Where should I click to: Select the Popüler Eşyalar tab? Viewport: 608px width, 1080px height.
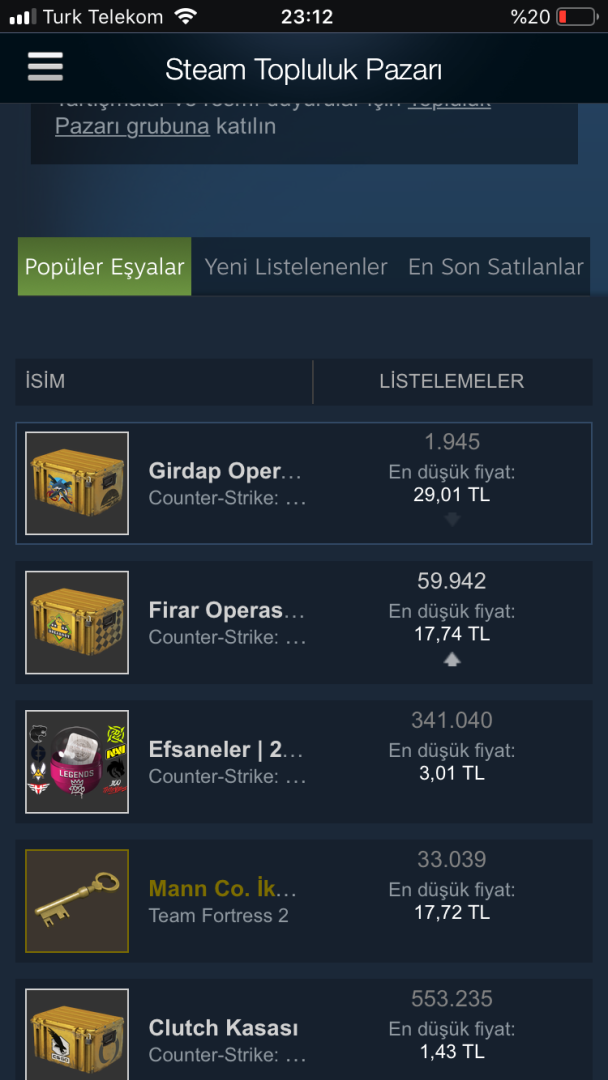coord(105,267)
